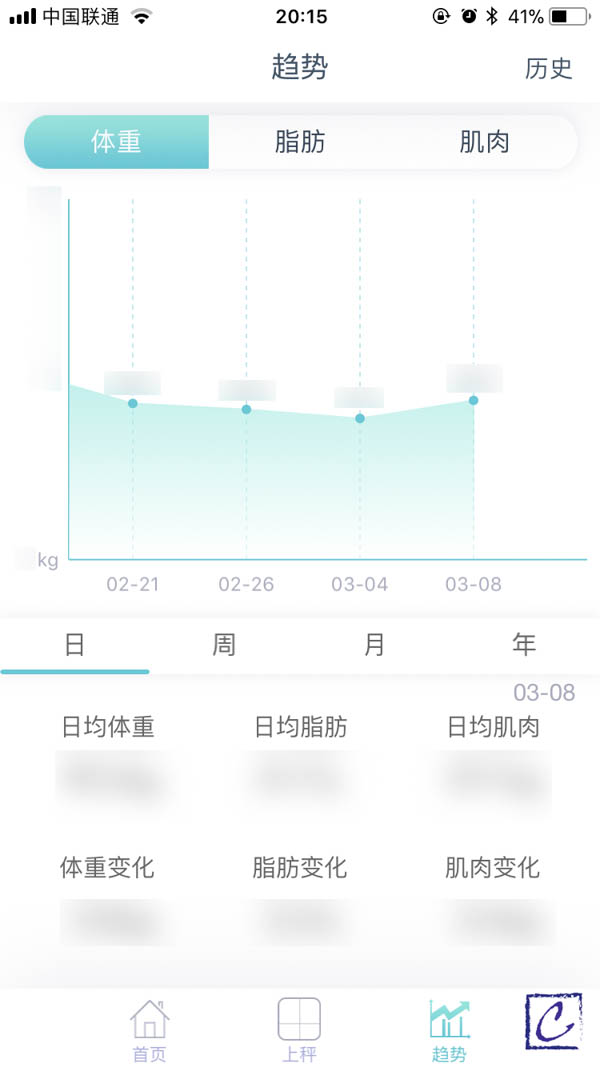Open the 上秤 weigh-in tab
Image resolution: width=600 pixels, height=1067 pixels.
pos(299,1030)
